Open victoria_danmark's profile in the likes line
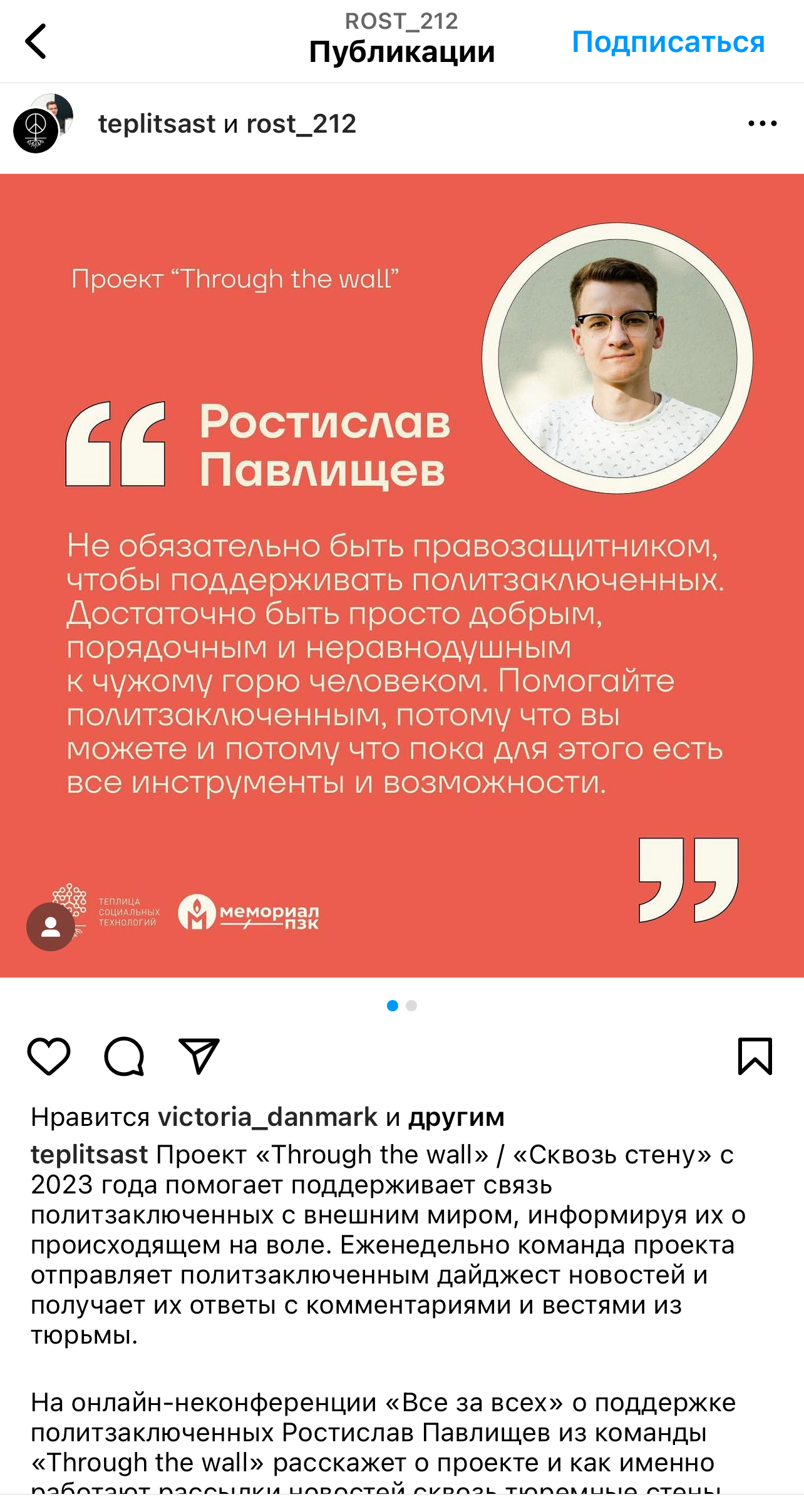This screenshot has height=1512, width=804. tap(267, 1117)
